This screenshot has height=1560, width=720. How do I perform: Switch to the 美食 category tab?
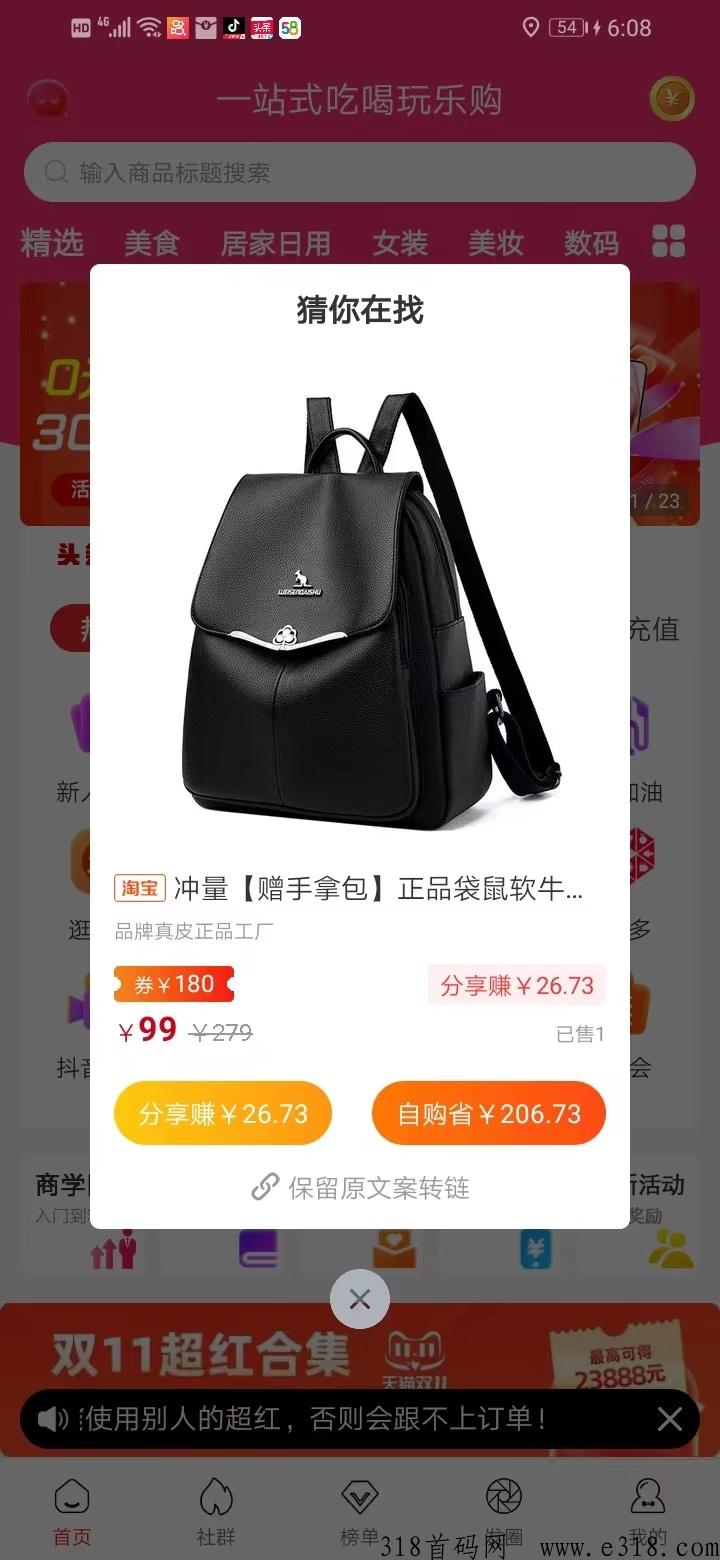pos(152,243)
